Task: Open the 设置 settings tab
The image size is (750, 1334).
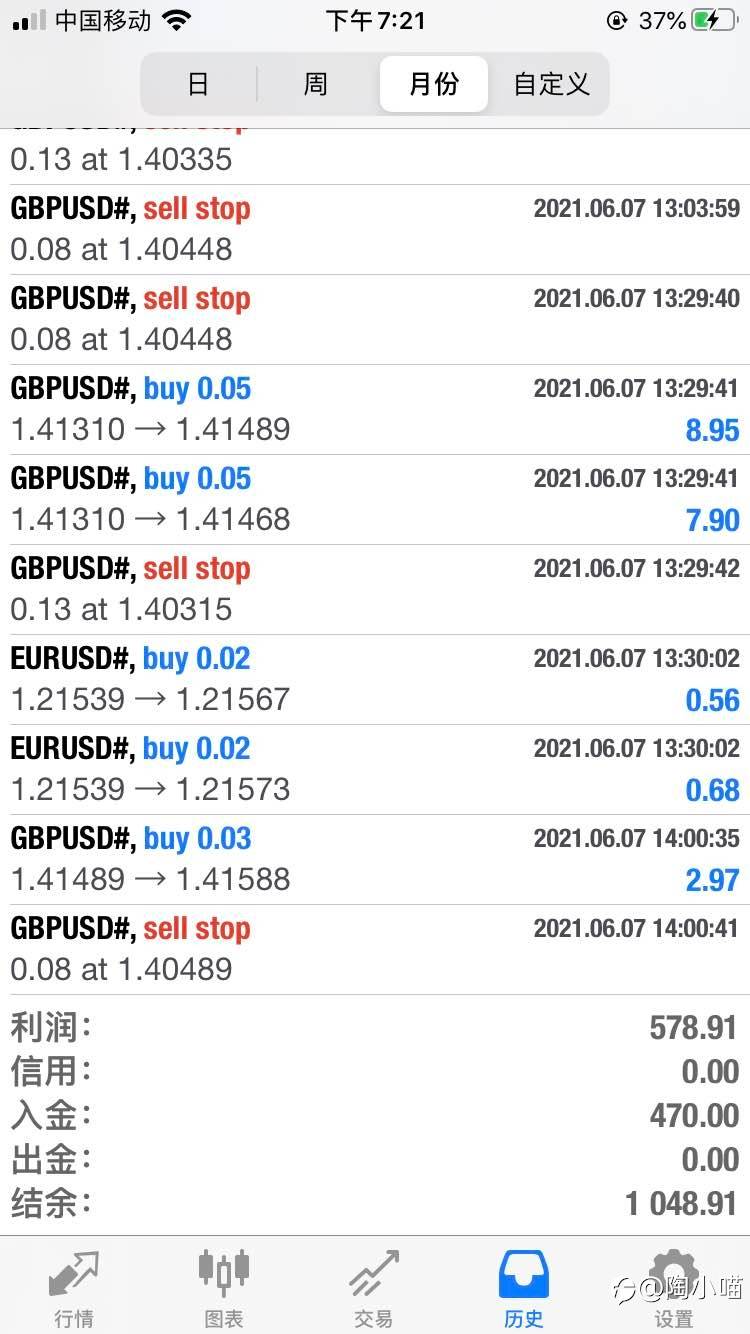Action: pyautogui.click(x=673, y=1288)
